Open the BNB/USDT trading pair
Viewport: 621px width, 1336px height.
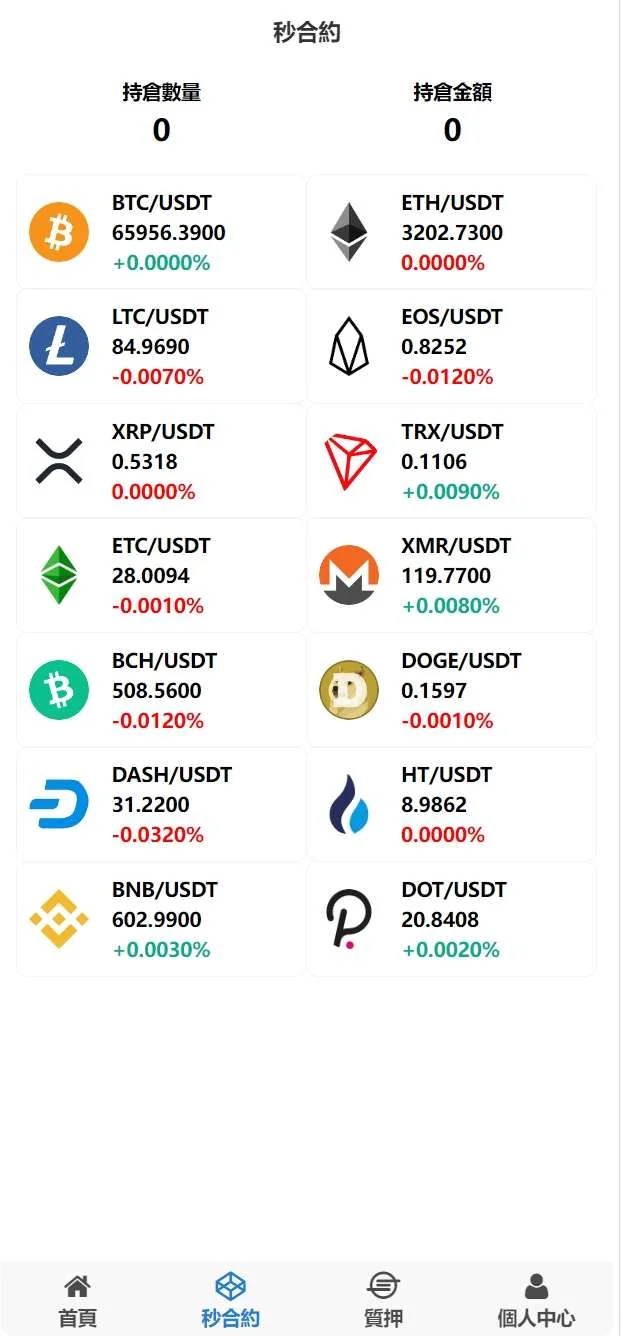pos(161,919)
